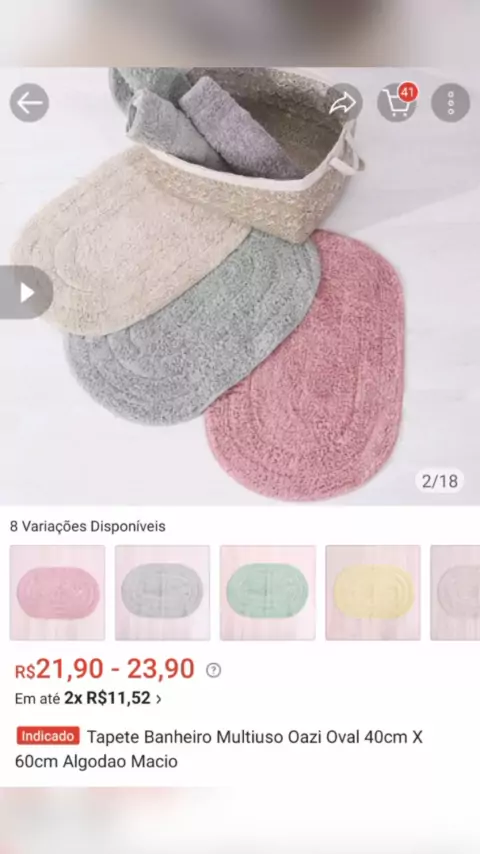The image size is (480, 854).
Task: Select the yellow rug variation
Action: [x=373, y=593]
